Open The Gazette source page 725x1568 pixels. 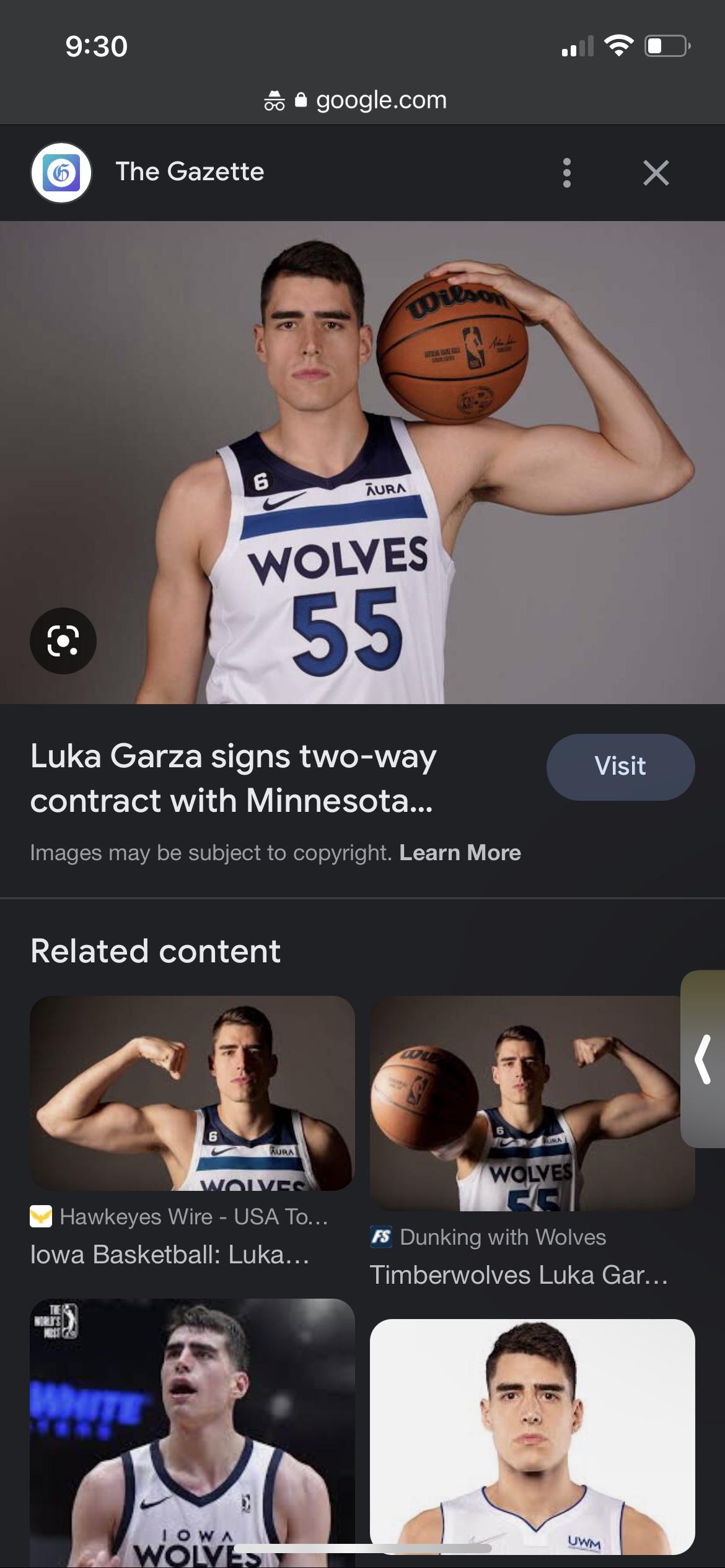click(x=190, y=172)
